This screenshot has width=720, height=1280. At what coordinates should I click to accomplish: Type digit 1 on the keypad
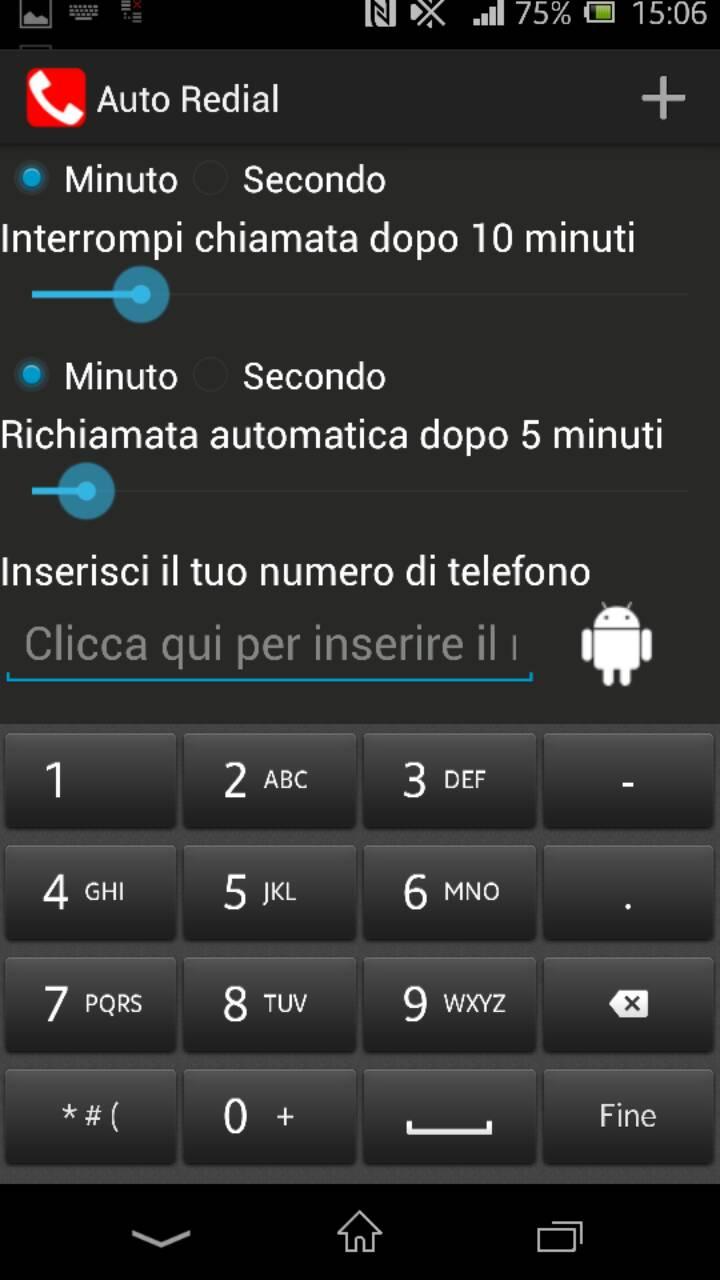[90, 780]
